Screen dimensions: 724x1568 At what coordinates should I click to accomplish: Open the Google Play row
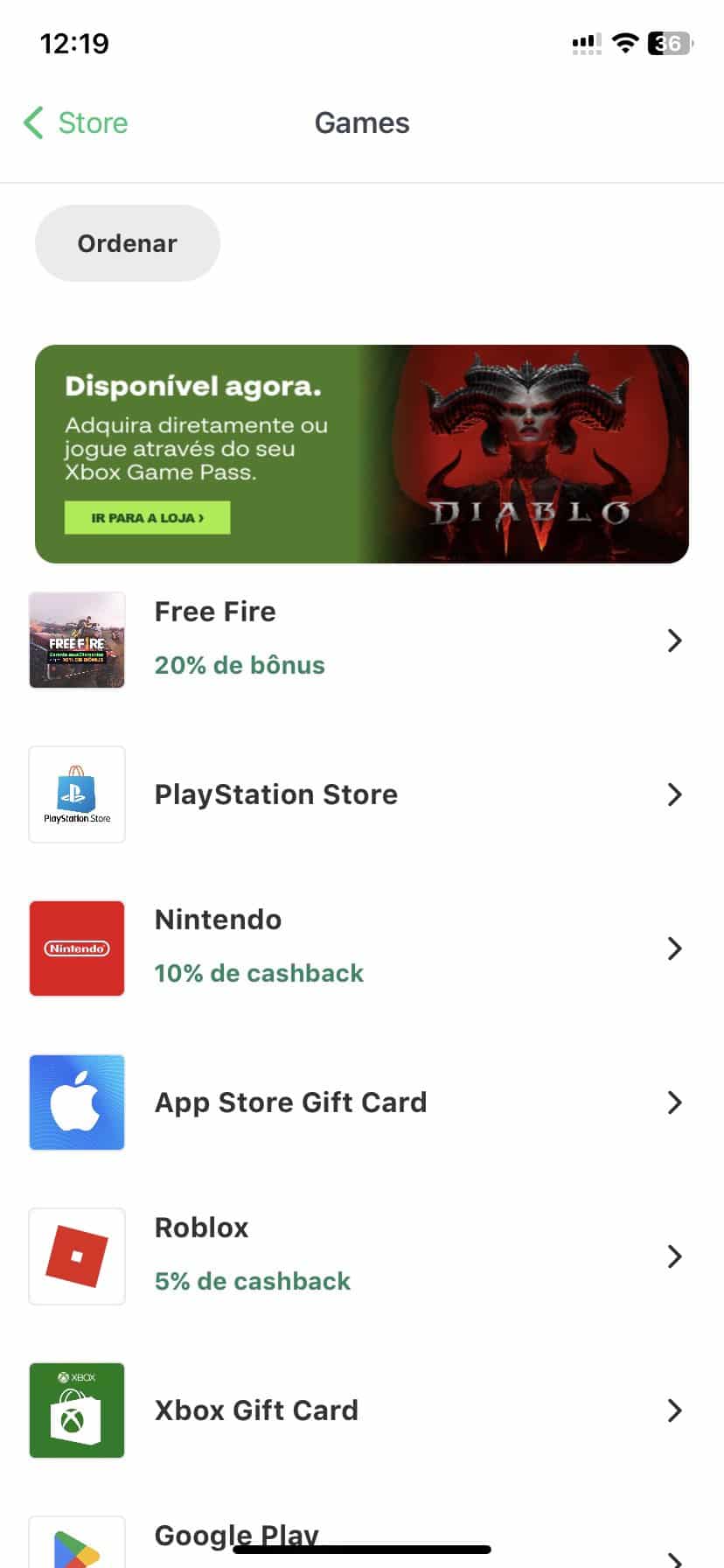362,1542
